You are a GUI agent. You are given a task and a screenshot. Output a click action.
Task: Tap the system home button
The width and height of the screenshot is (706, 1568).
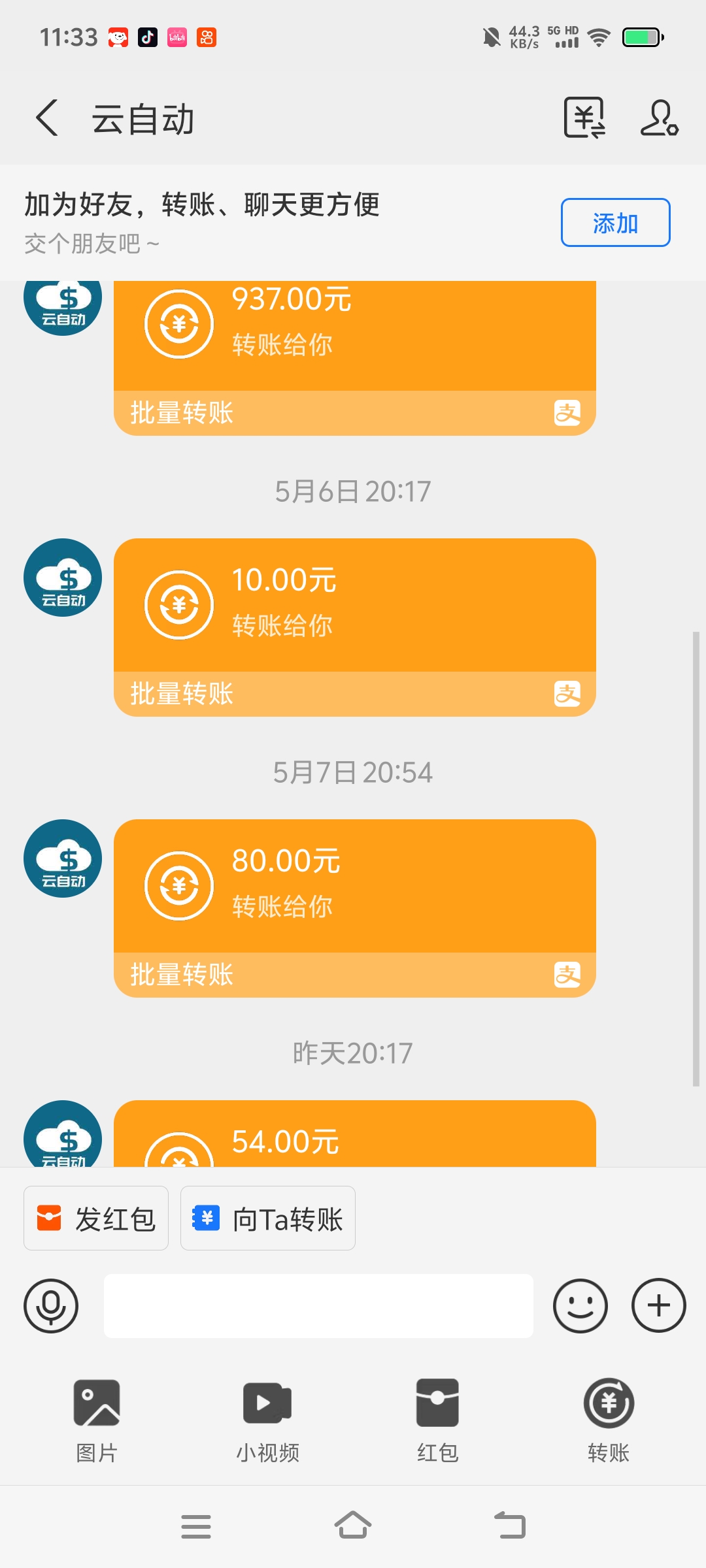pyautogui.click(x=353, y=1526)
